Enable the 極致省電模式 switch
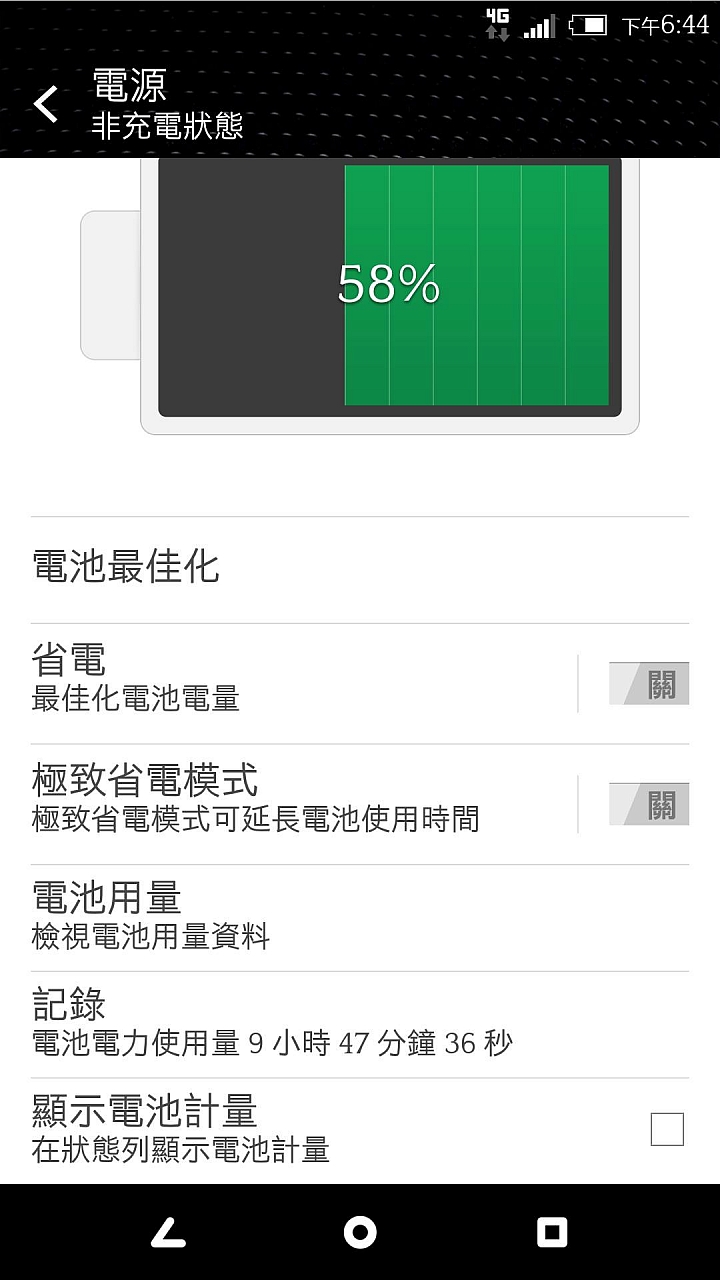This screenshot has height=1280, width=720. pyautogui.click(x=648, y=805)
